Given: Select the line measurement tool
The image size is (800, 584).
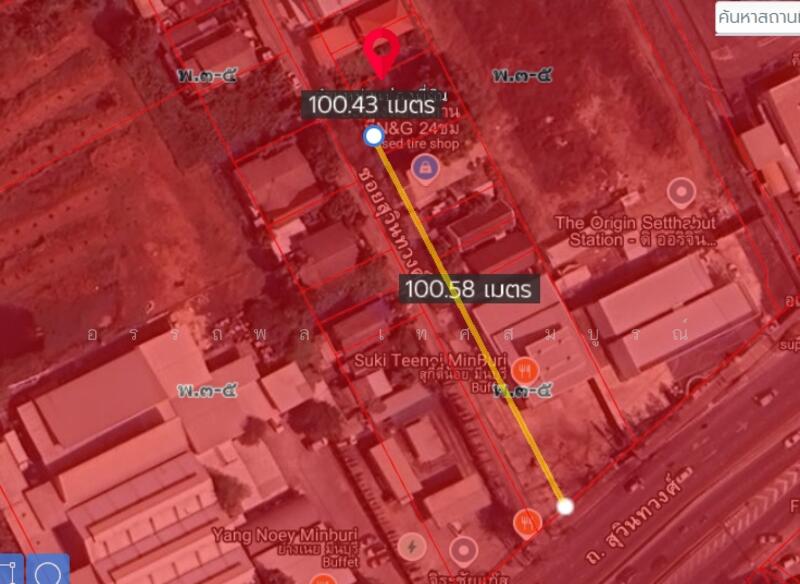Looking at the screenshot, I should 9,572.
